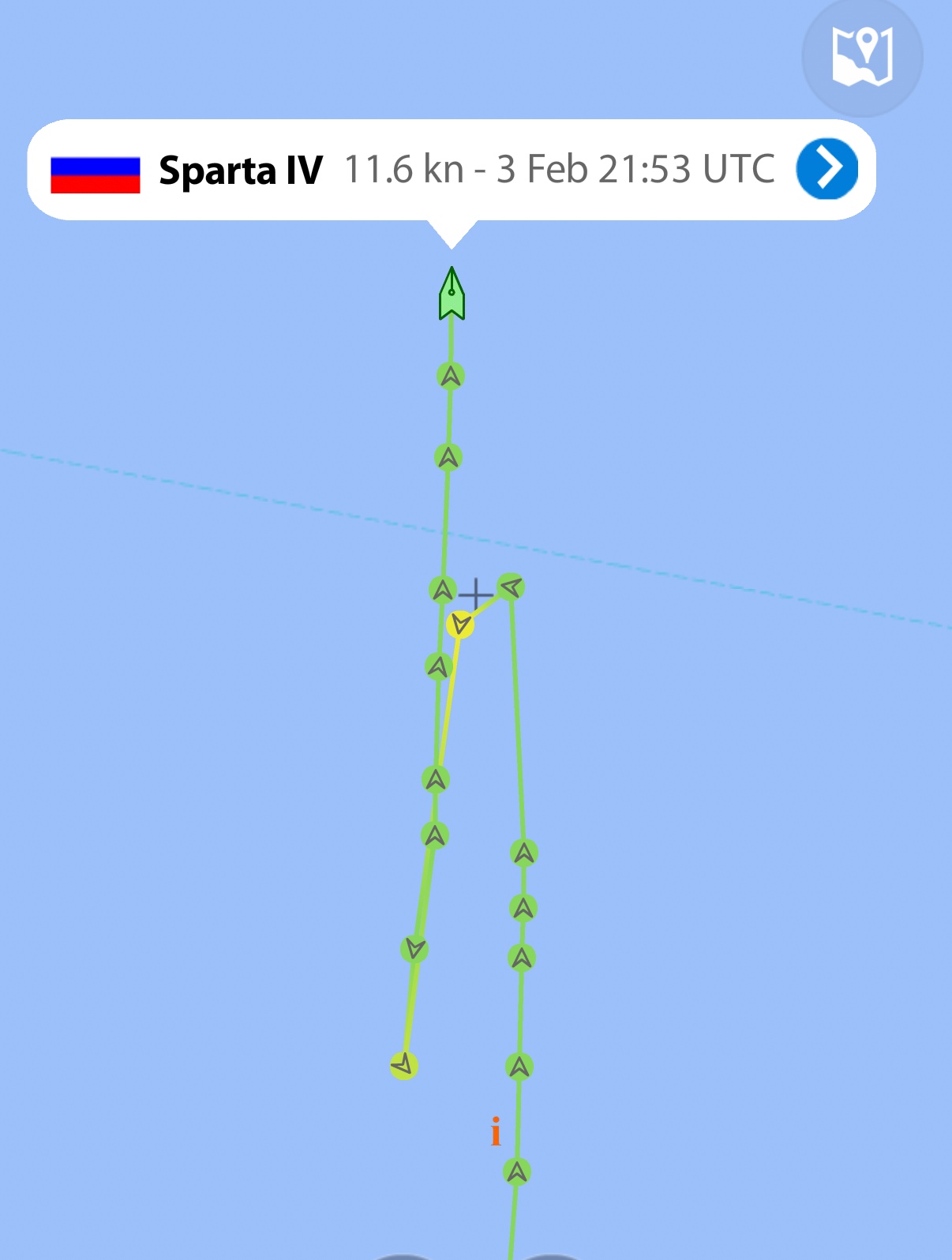The width and height of the screenshot is (952, 1260).
Task: Tap the green Sparta IV ship marker
Action: click(452, 296)
